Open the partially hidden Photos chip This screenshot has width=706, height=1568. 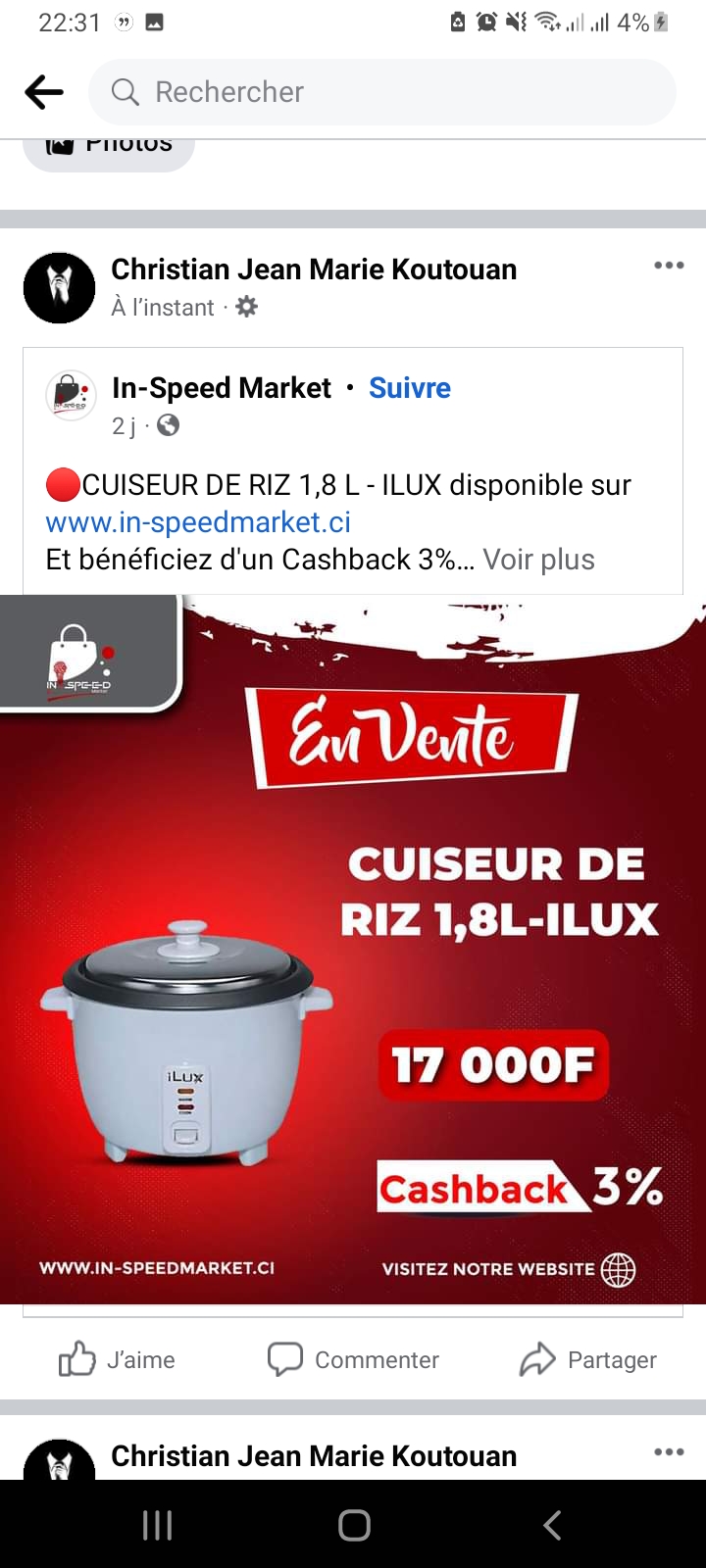[x=109, y=147]
